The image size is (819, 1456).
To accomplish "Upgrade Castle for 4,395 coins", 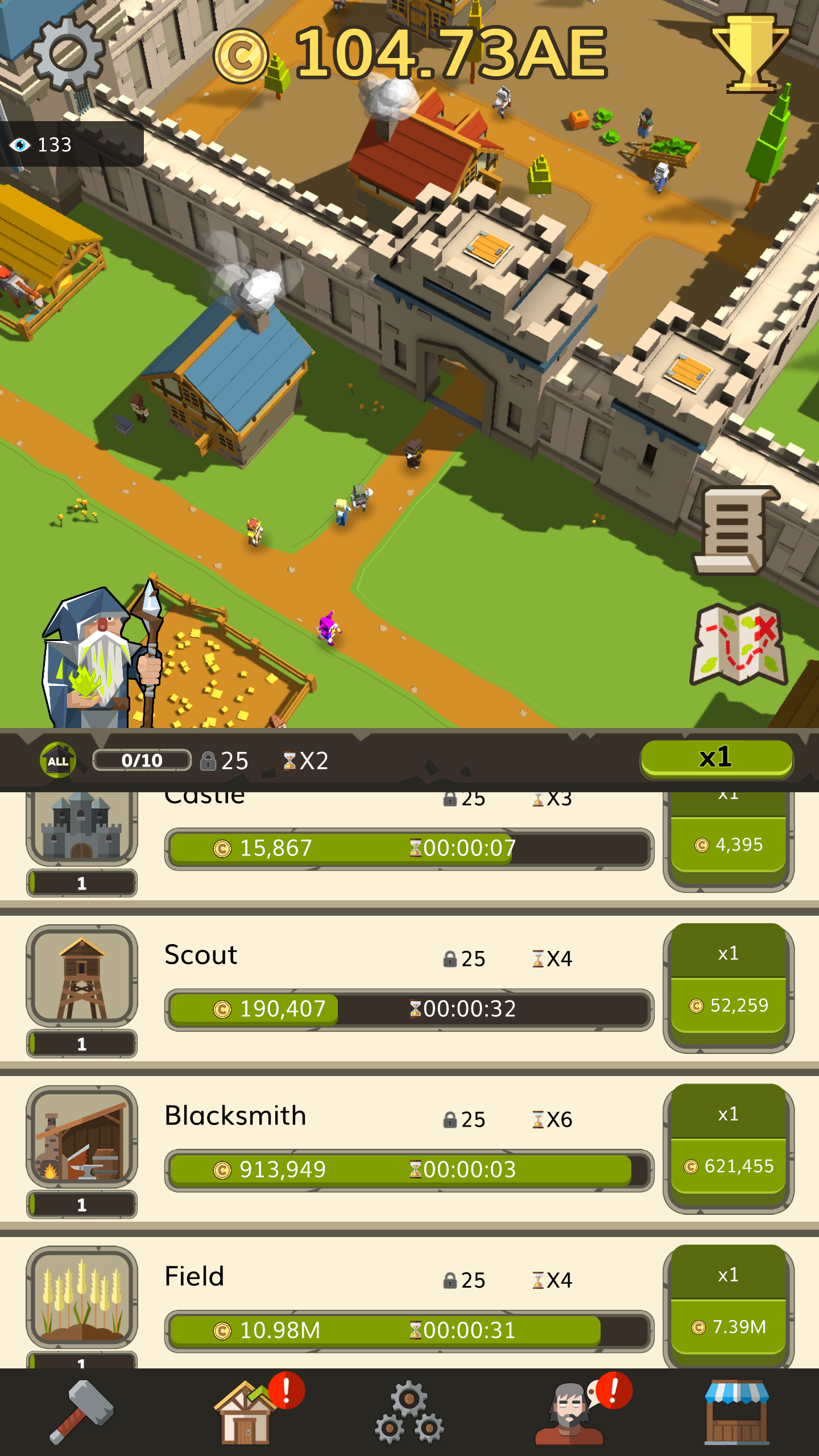I will click(728, 843).
